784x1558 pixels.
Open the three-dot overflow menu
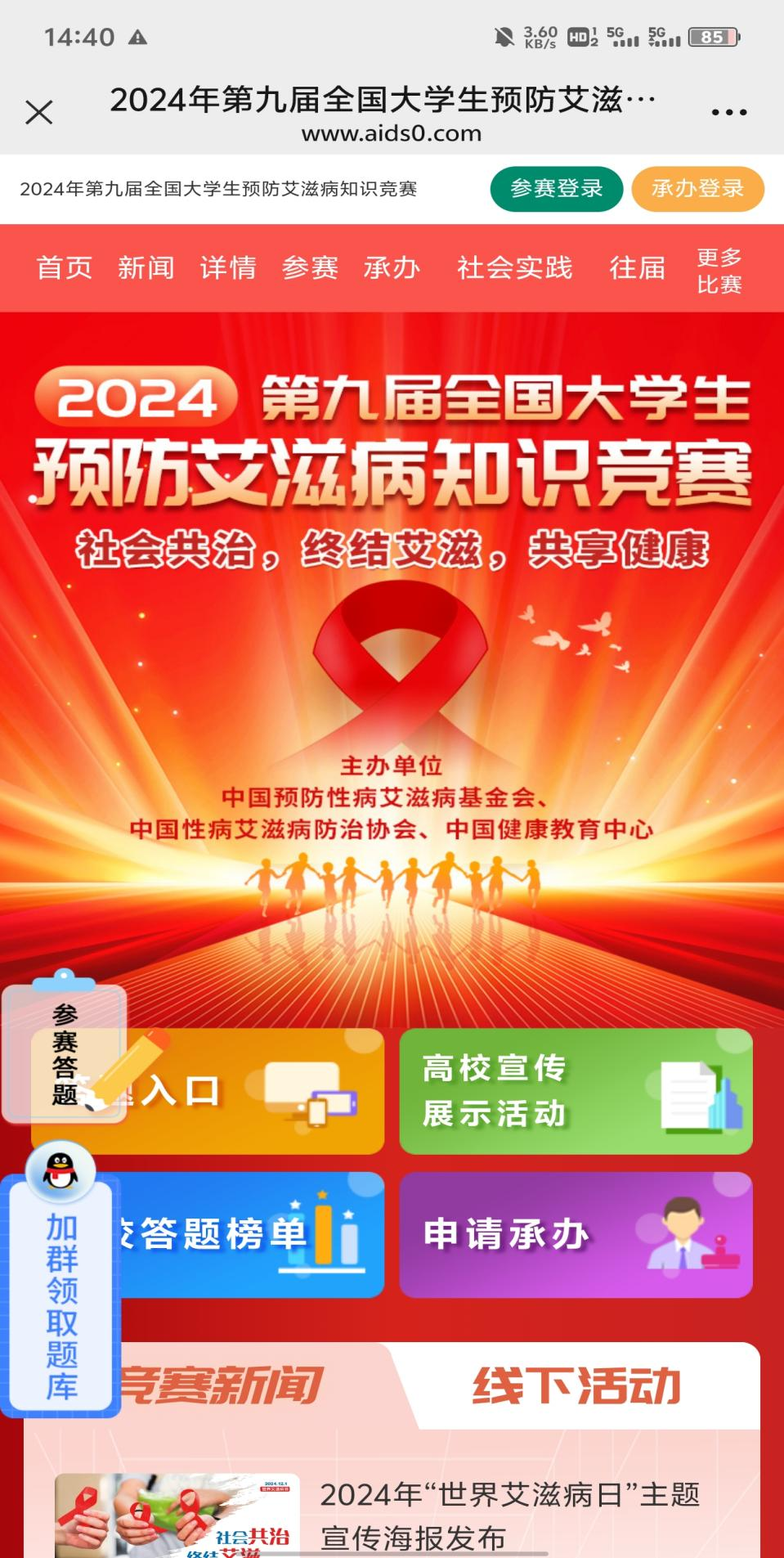[x=728, y=112]
